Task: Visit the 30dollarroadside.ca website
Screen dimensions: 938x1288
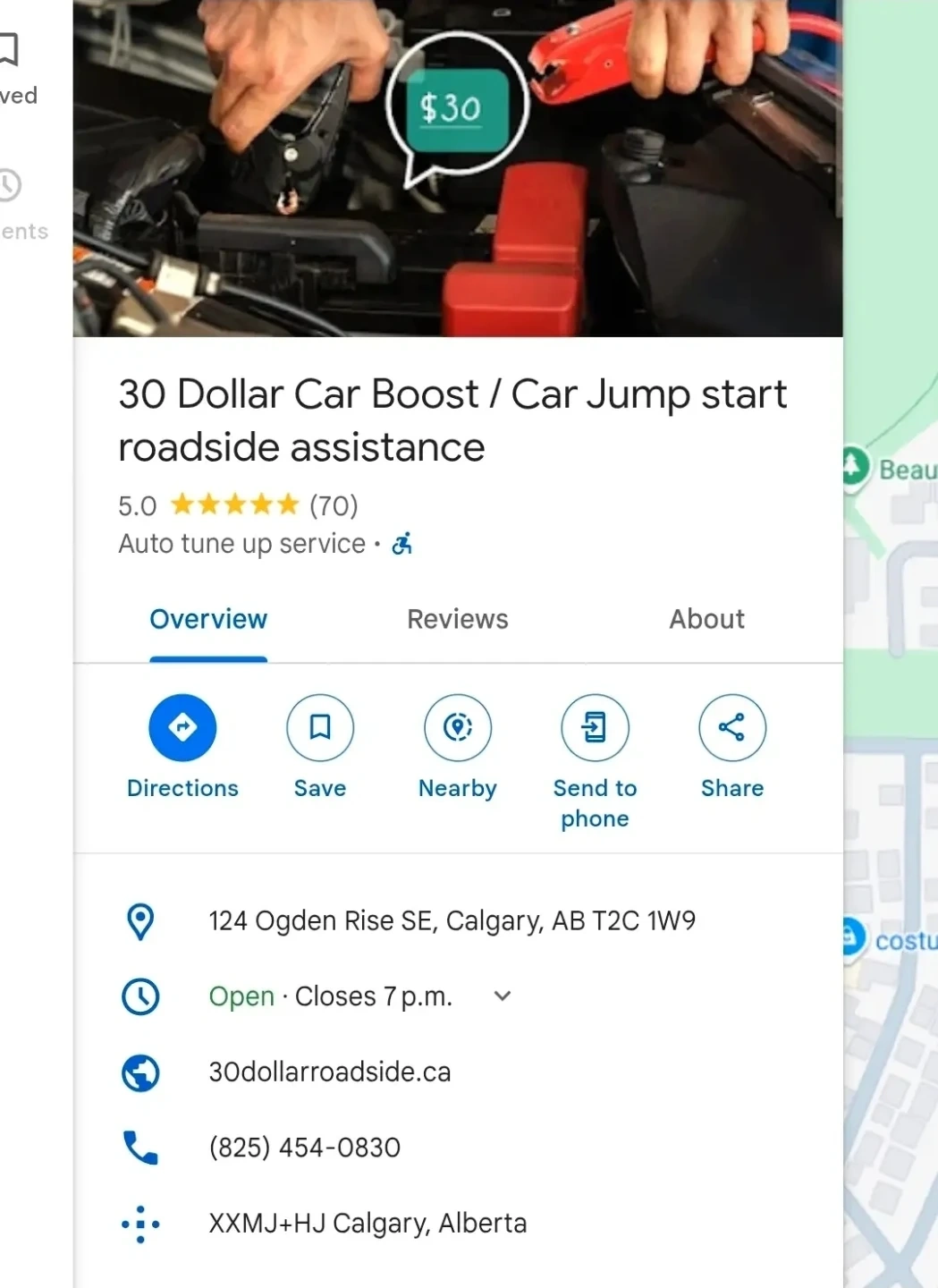Action: click(x=330, y=1072)
